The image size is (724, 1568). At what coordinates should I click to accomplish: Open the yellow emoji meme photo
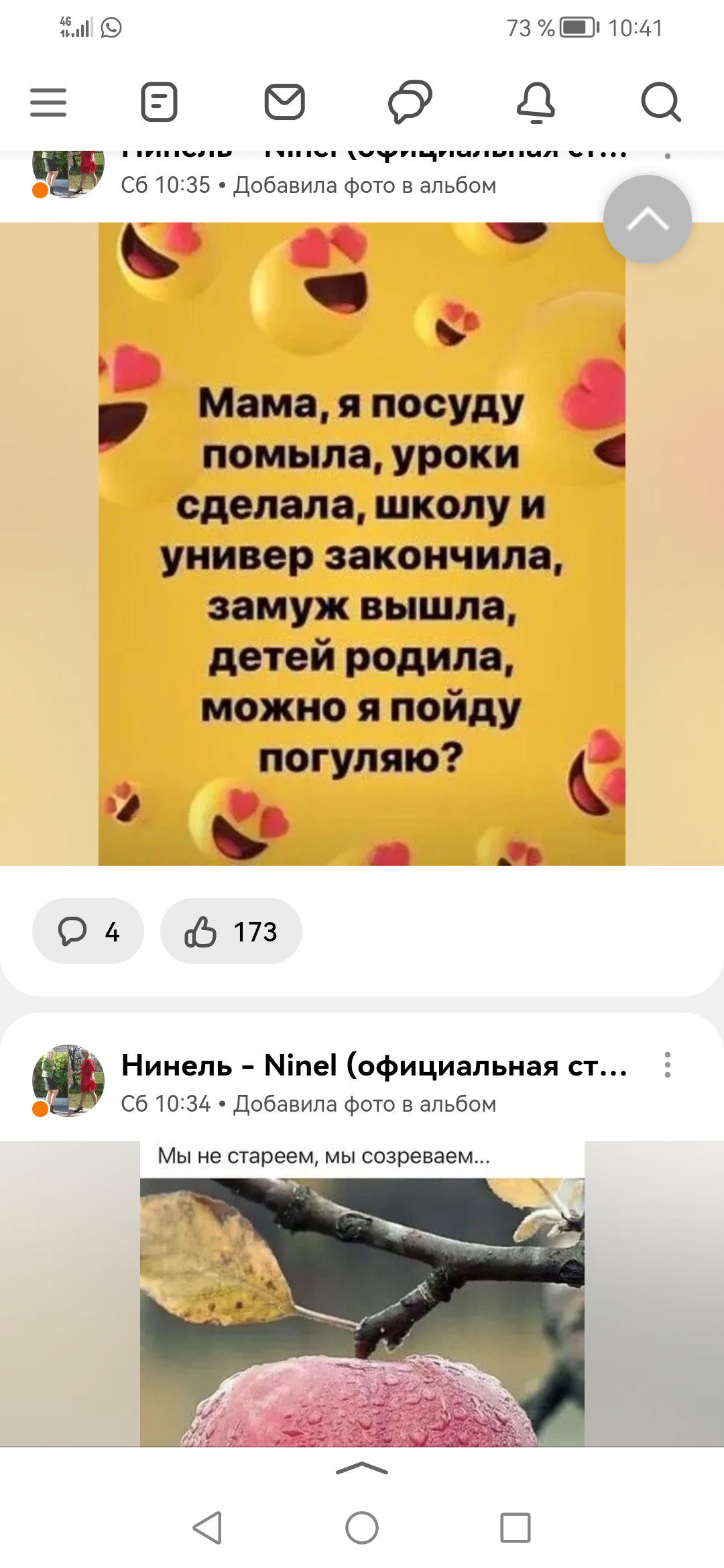[362, 544]
